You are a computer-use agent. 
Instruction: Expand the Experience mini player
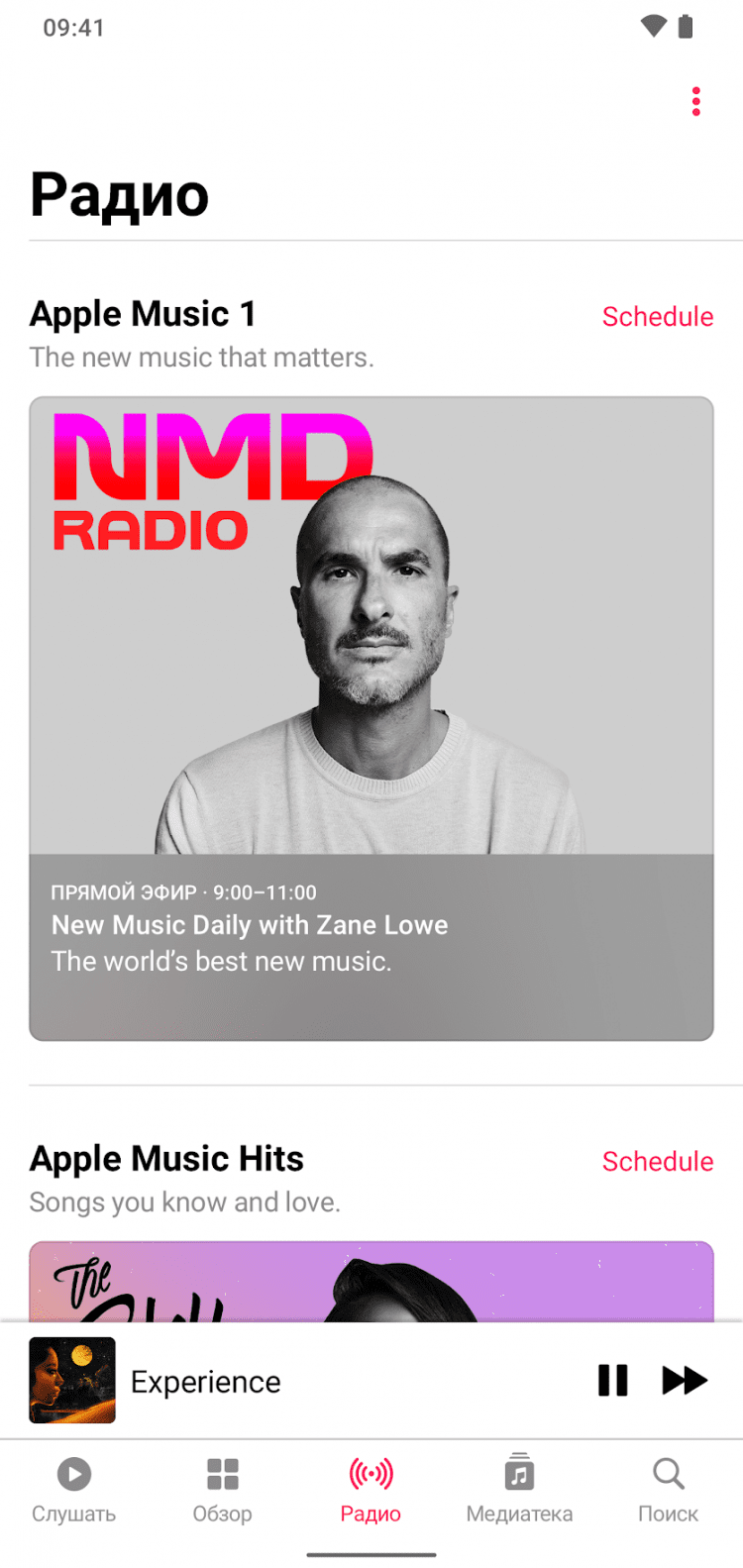(x=297, y=1381)
